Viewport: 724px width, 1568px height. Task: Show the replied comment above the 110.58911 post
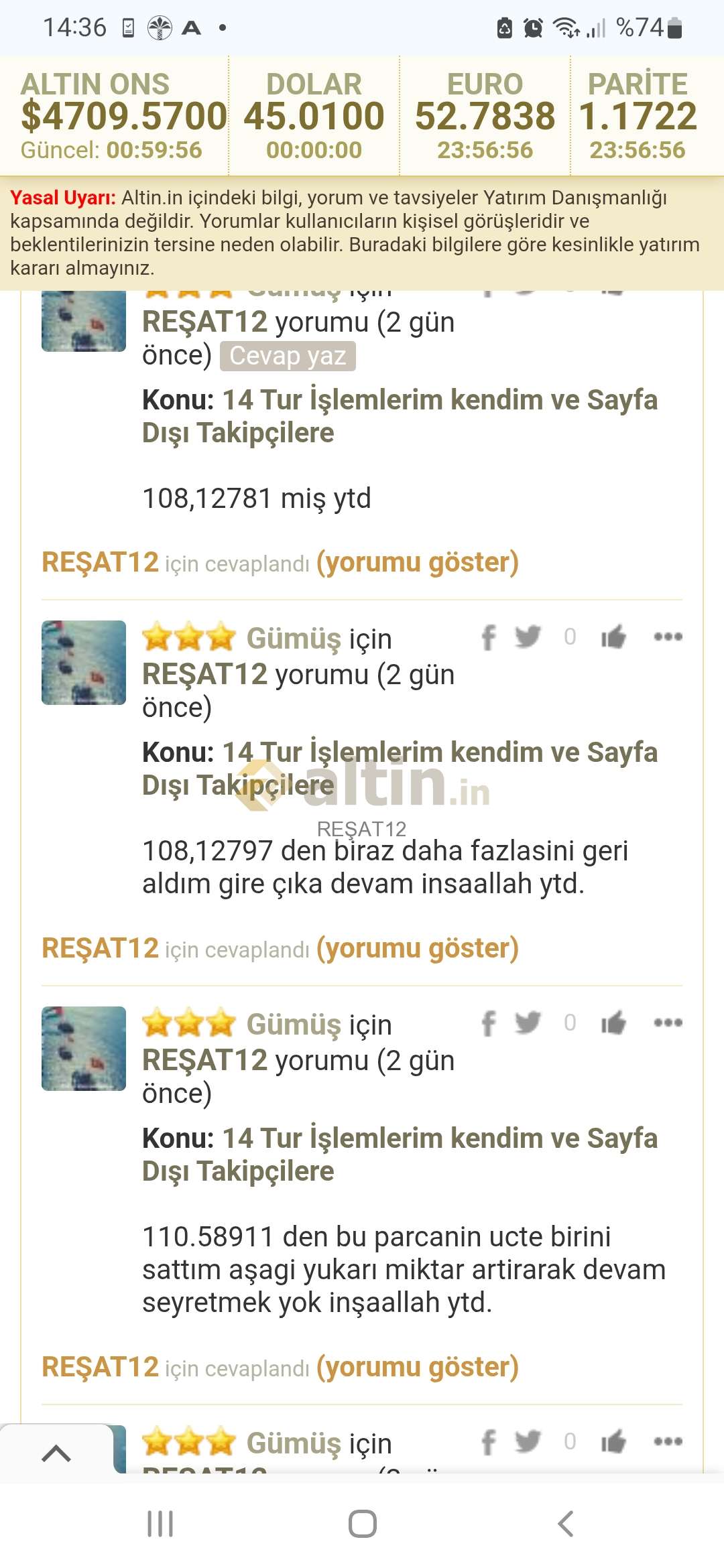[417, 948]
